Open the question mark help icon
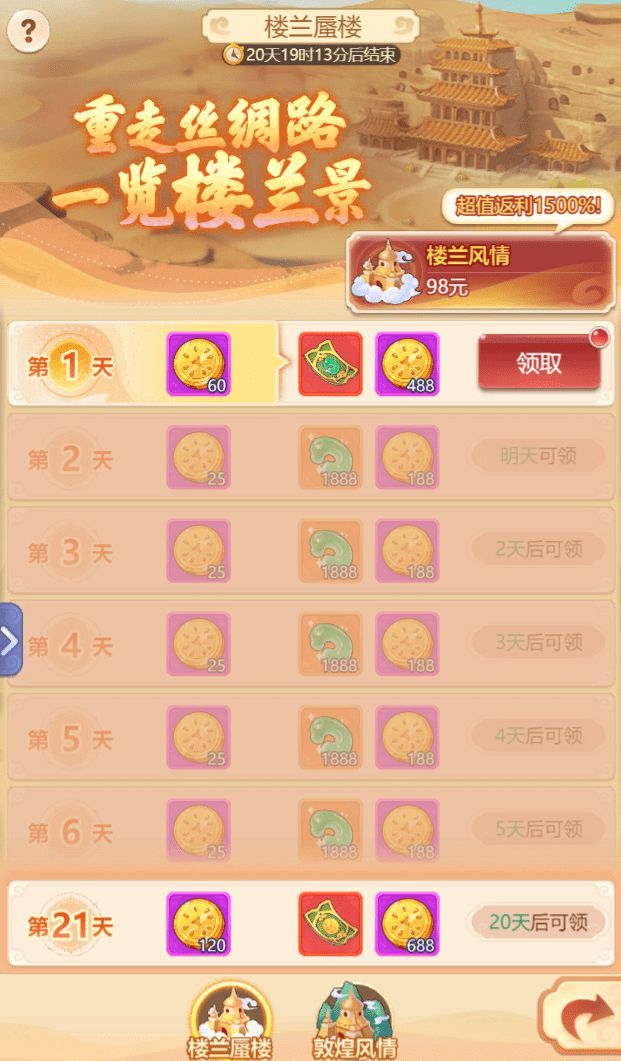This screenshot has width=621, height=1061. [x=29, y=31]
